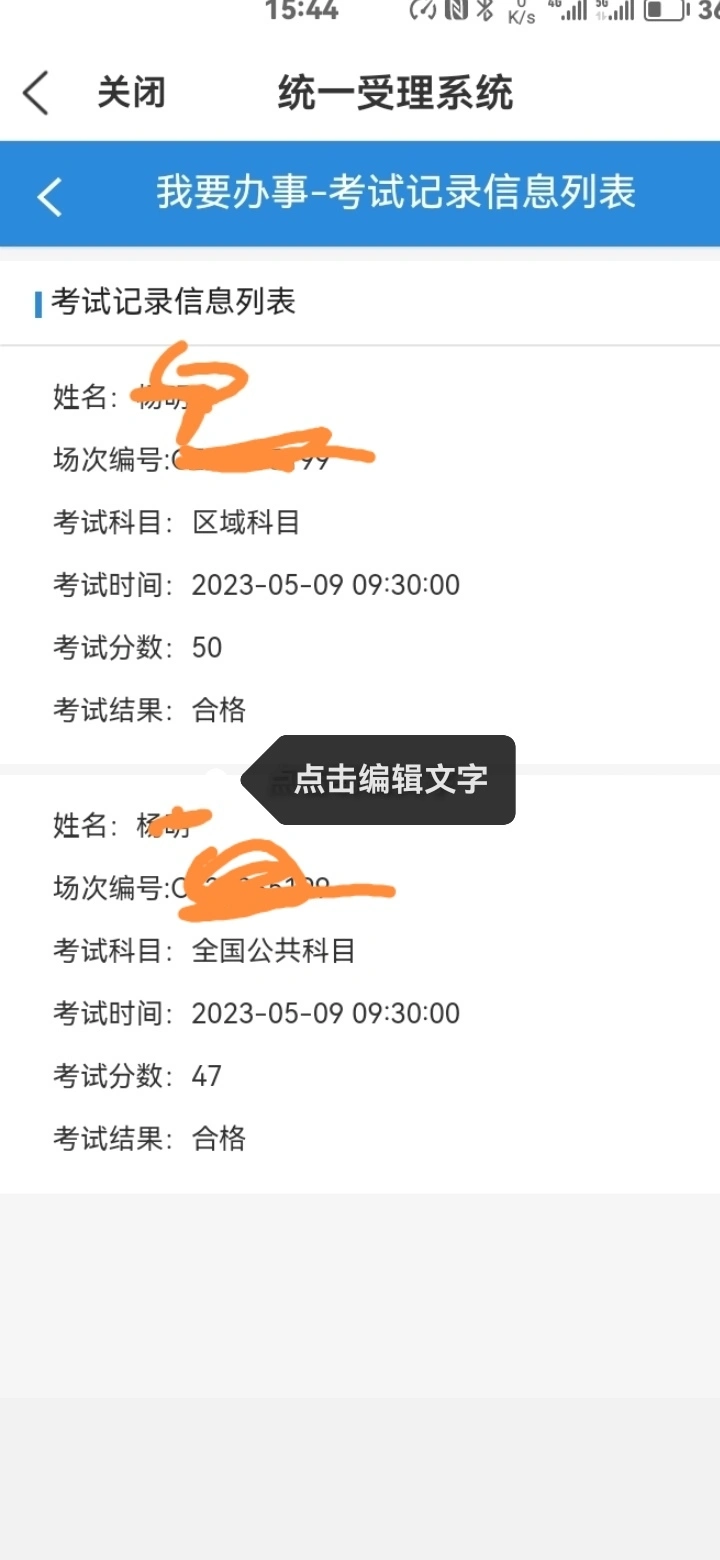Tap the outer back arrow beside 关闭

click(x=36, y=94)
